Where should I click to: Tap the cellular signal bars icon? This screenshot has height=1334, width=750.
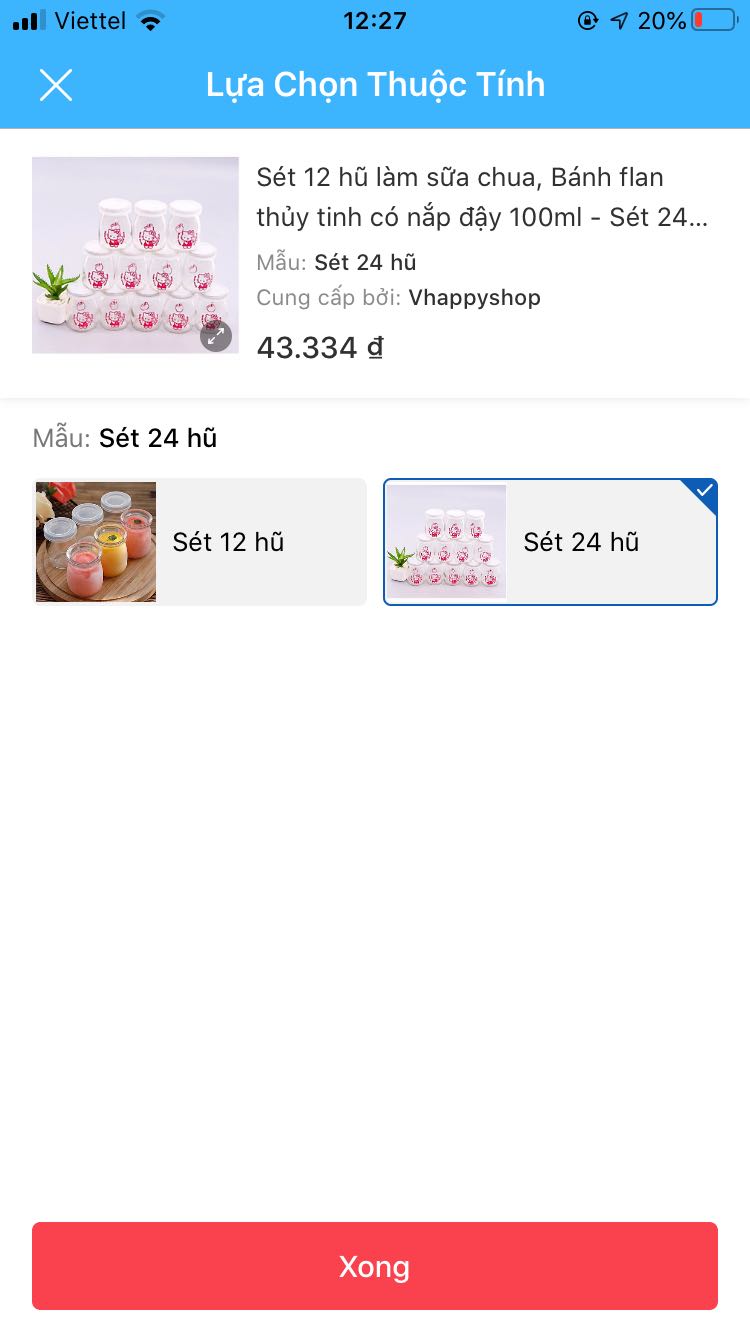click(x=30, y=19)
